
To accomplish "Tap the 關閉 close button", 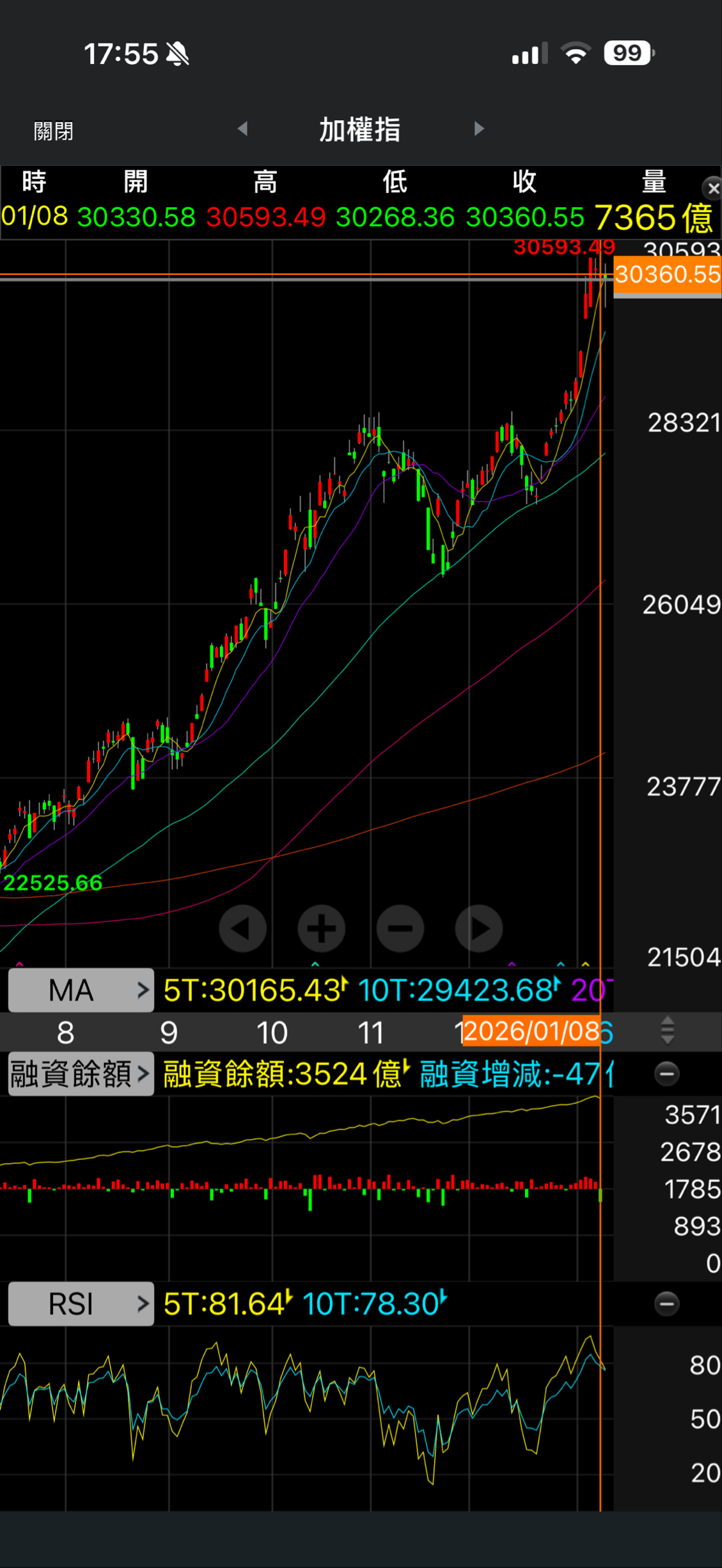I will pyautogui.click(x=54, y=131).
